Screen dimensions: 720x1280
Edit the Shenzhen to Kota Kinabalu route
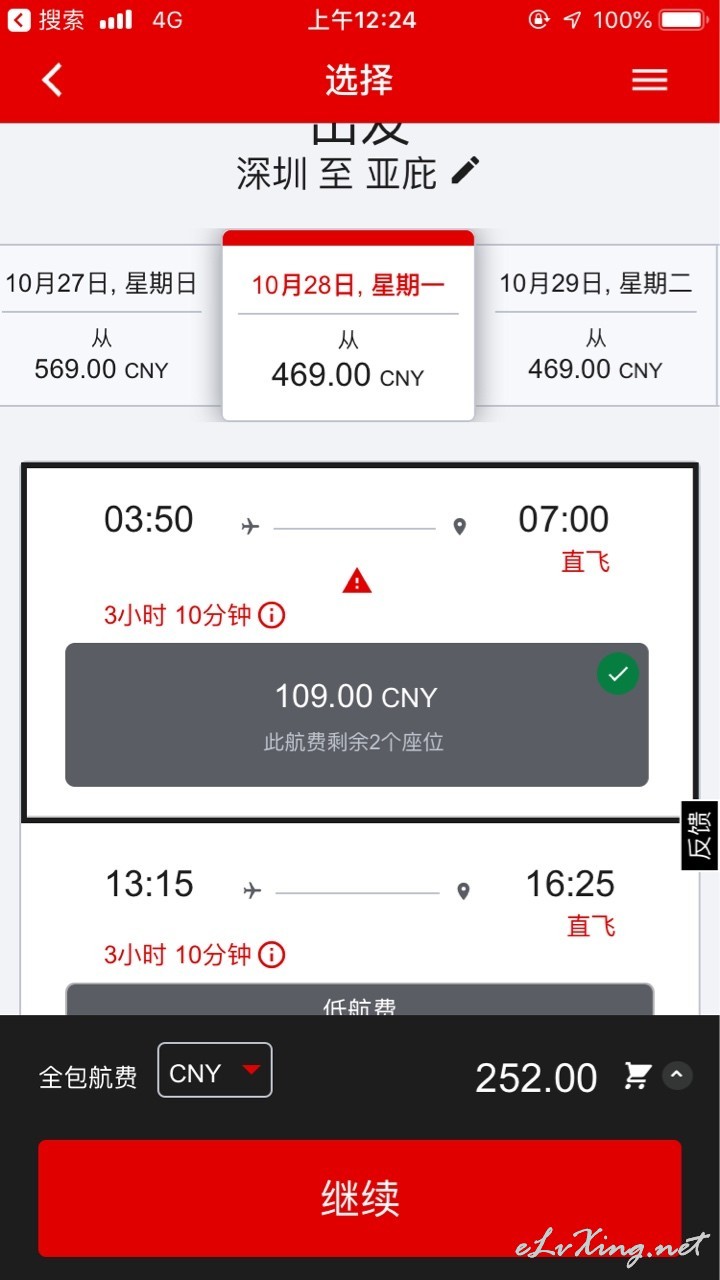(x=465, y=171)
